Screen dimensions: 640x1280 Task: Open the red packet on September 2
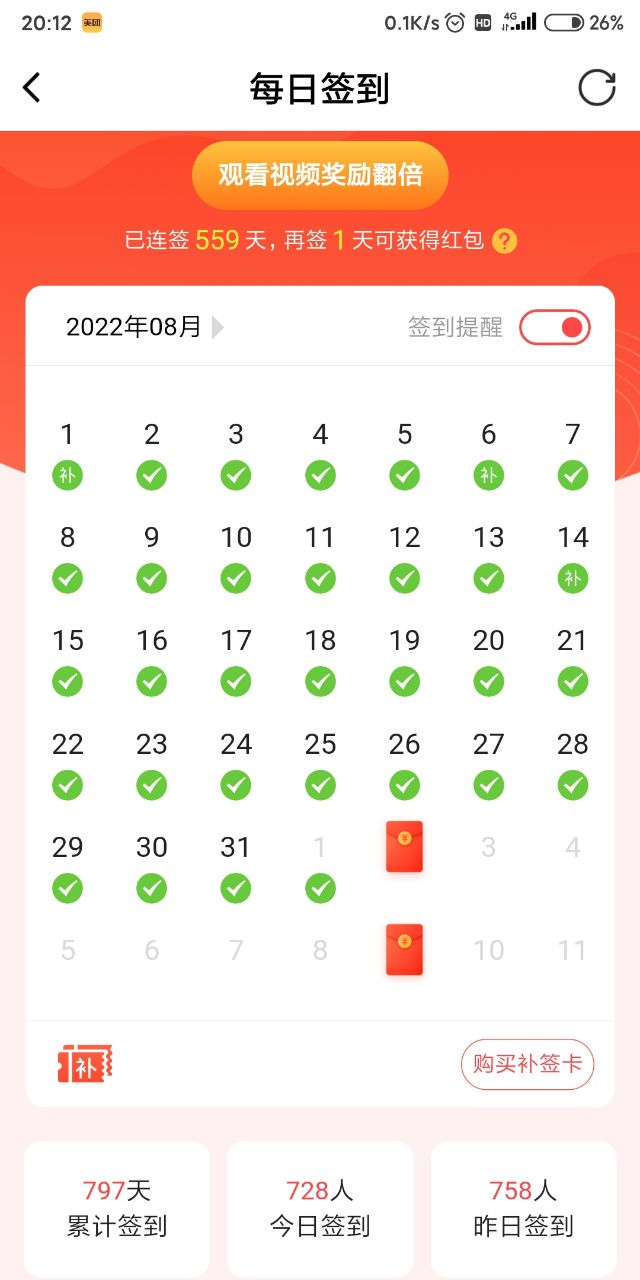coord(404,847)
